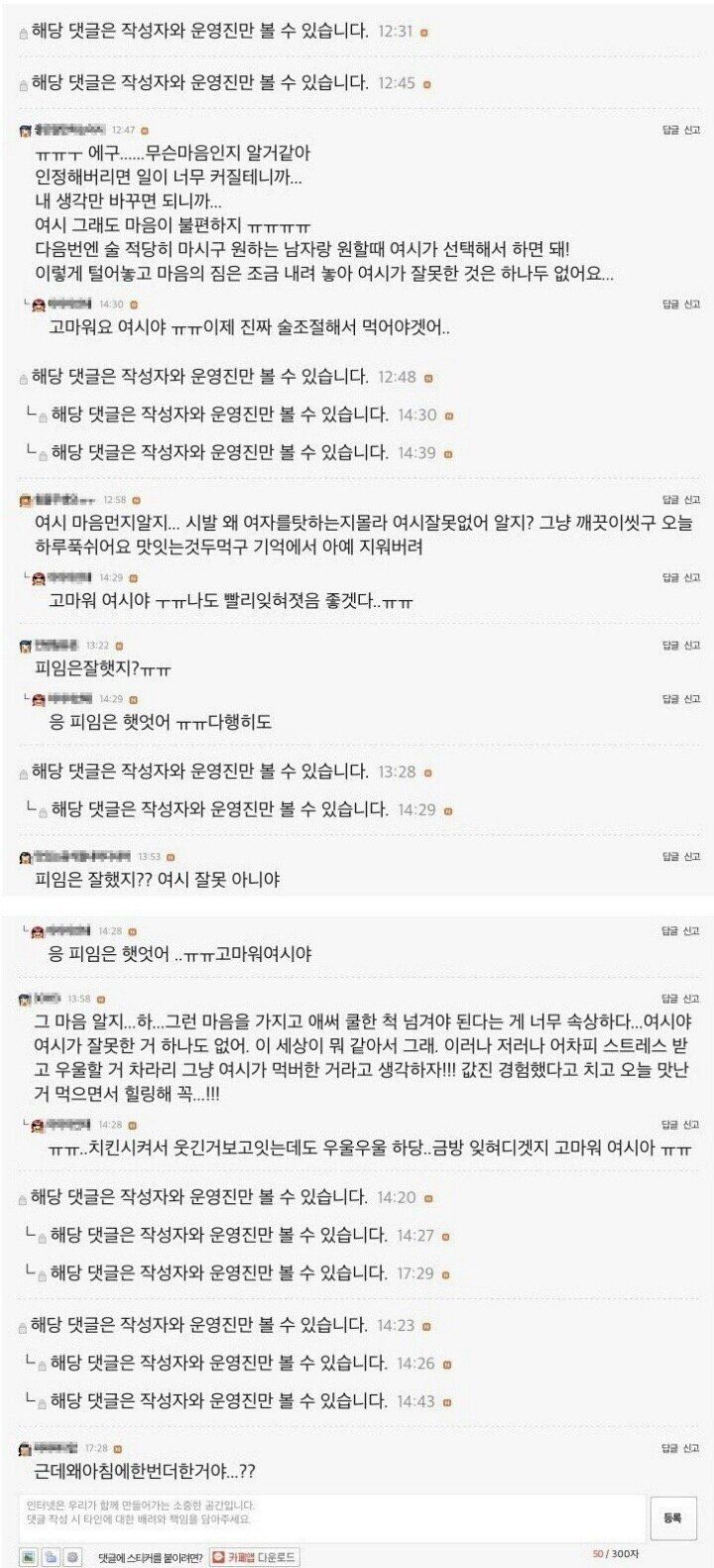Image resolution: width=714 pixels, height=1568 pixels.
Task: Tap 신고 on the 근데왜아침에한번더한거야 comment
Action: click(x=691, y=1450)
